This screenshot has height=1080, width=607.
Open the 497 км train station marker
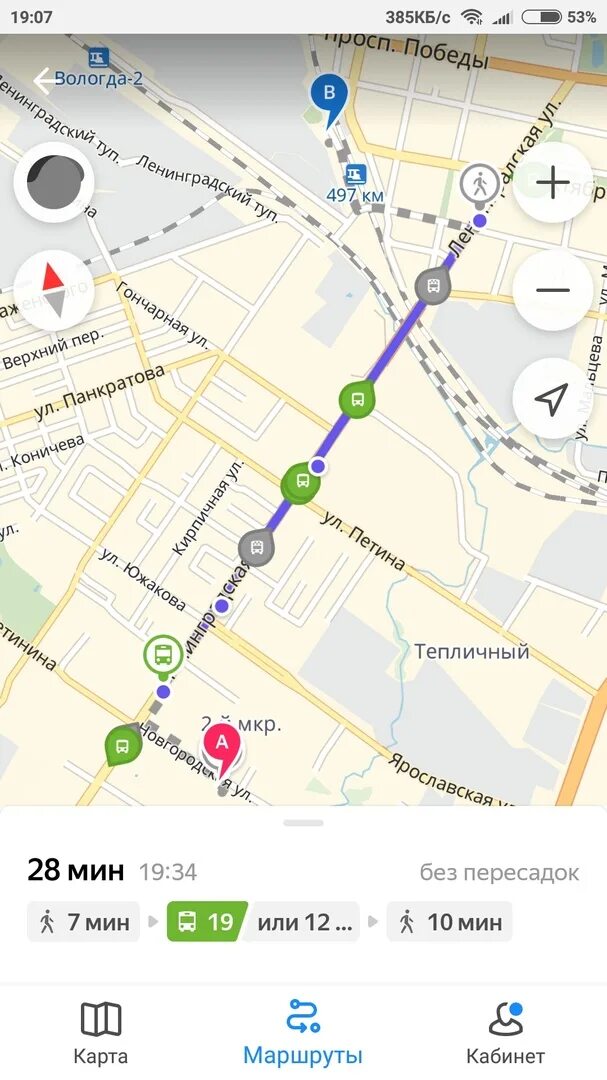[x=356, y=183]
